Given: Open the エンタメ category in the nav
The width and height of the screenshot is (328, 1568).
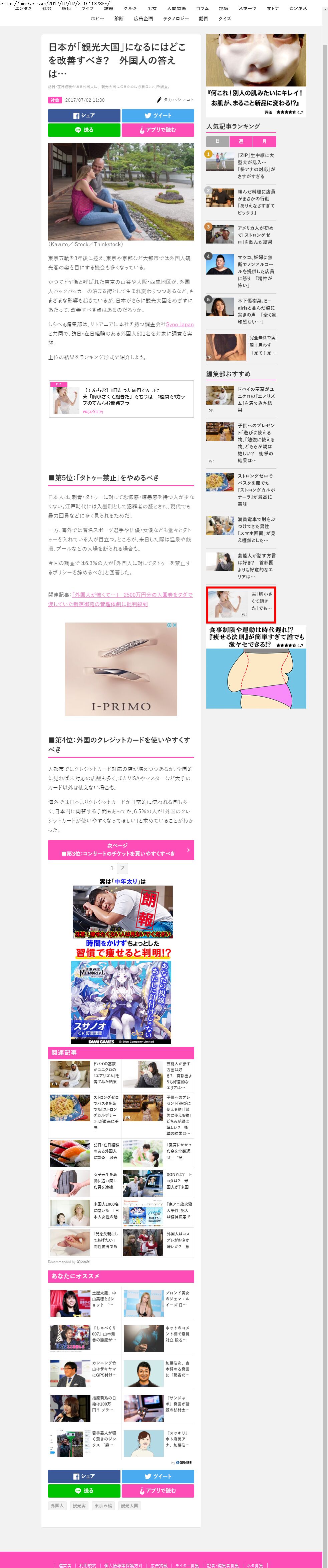Looking at the screenshot, I should 23,9.
